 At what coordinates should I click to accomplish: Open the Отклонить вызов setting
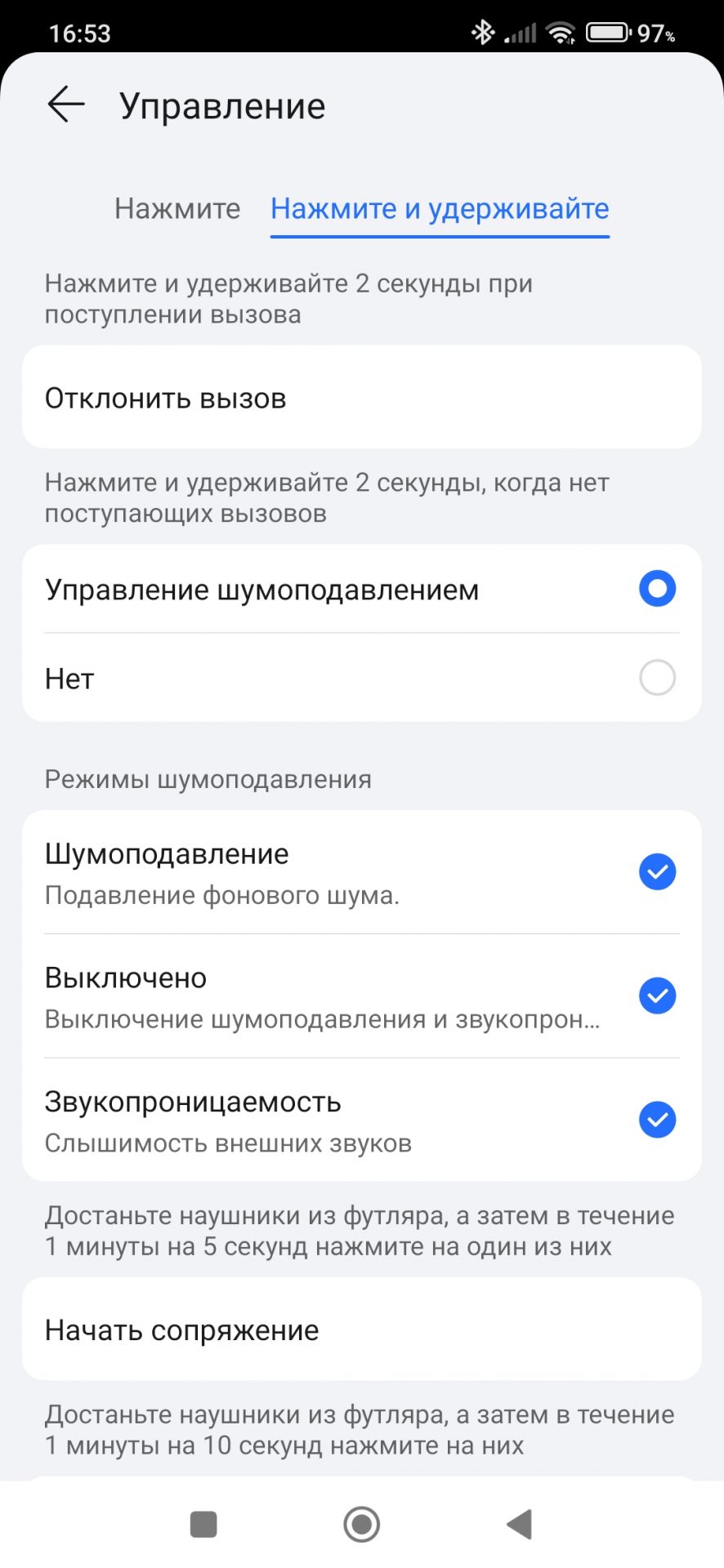point(361,398)
